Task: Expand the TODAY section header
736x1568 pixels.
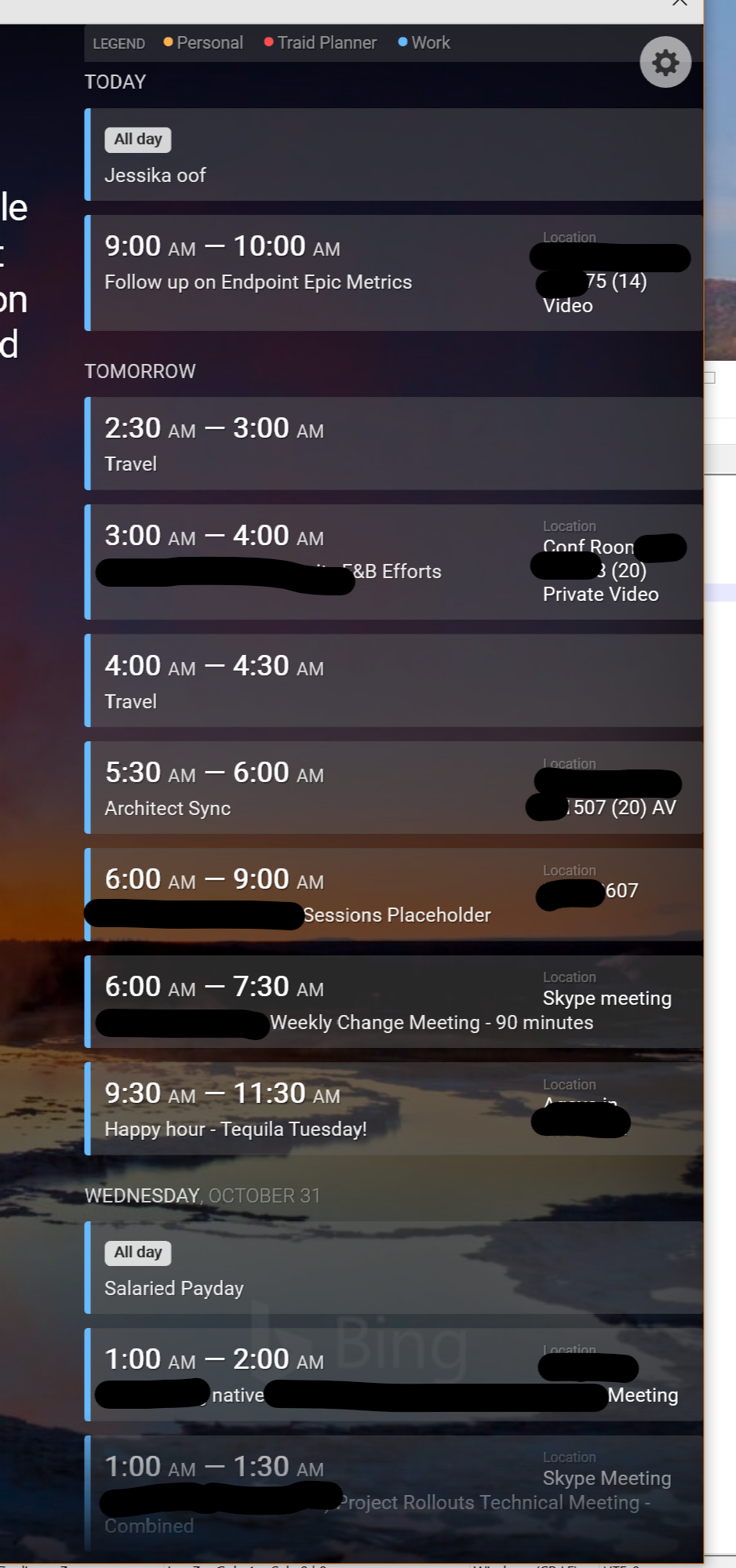Action: [115, 82]
